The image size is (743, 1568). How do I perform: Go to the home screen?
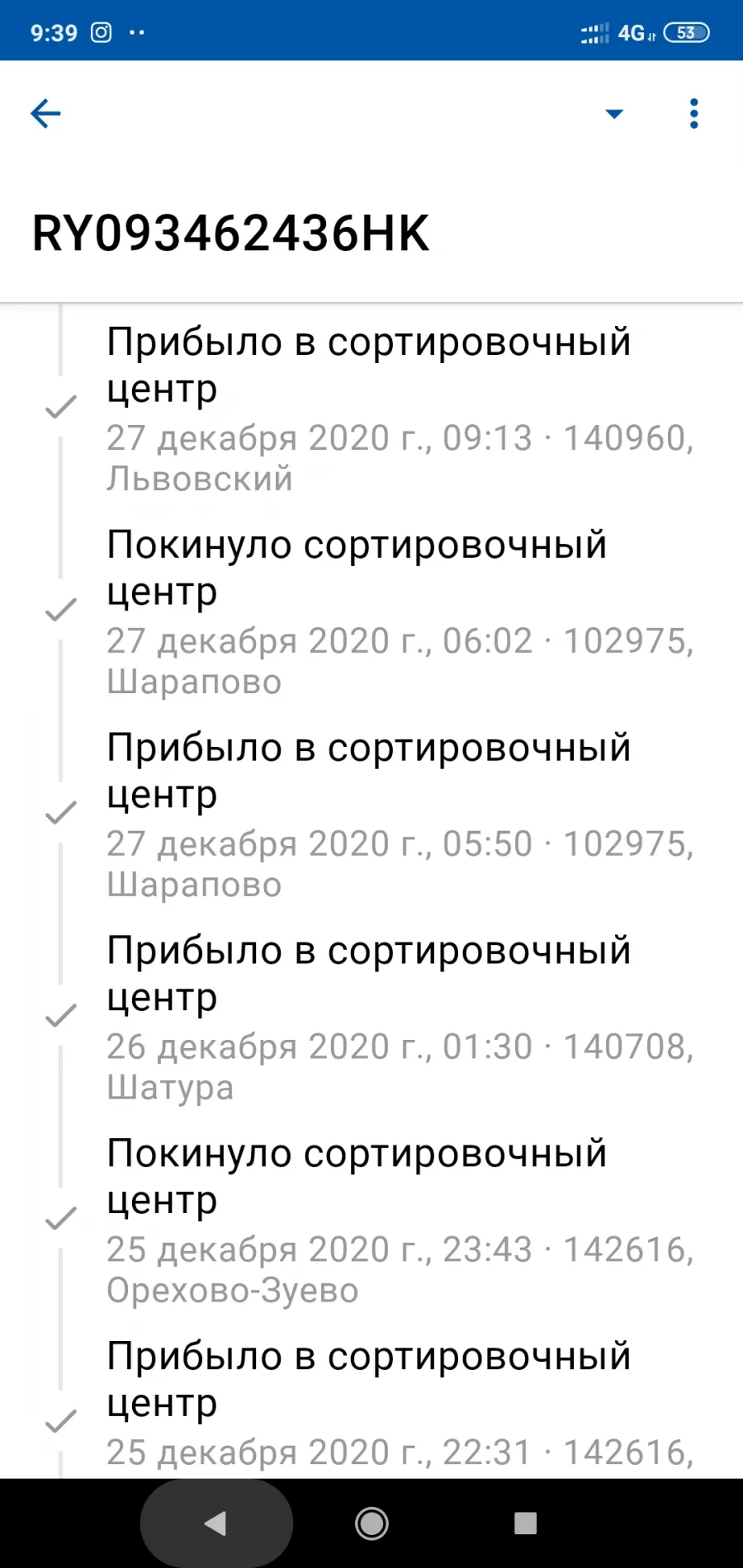coord(371,1523)
